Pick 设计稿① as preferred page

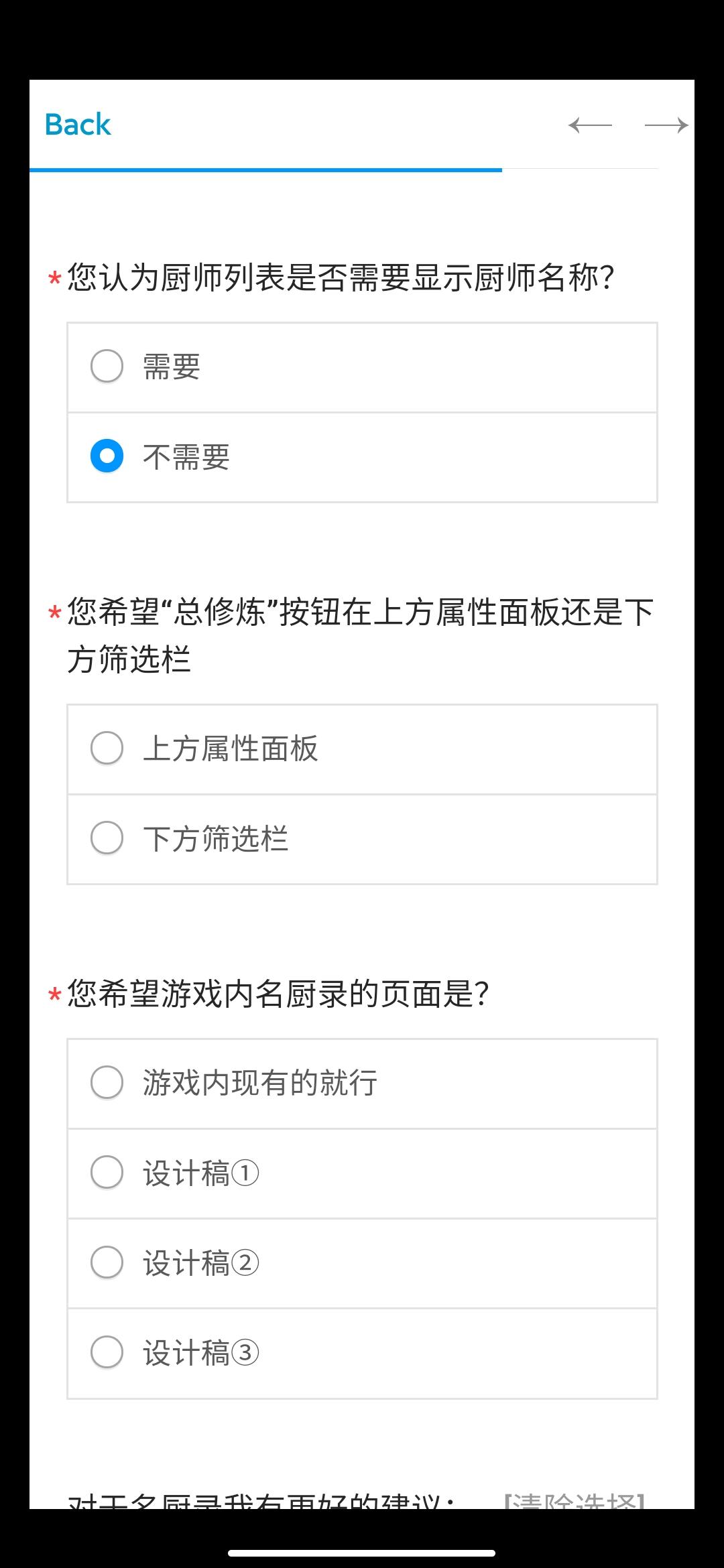[x=362, y=1173]
